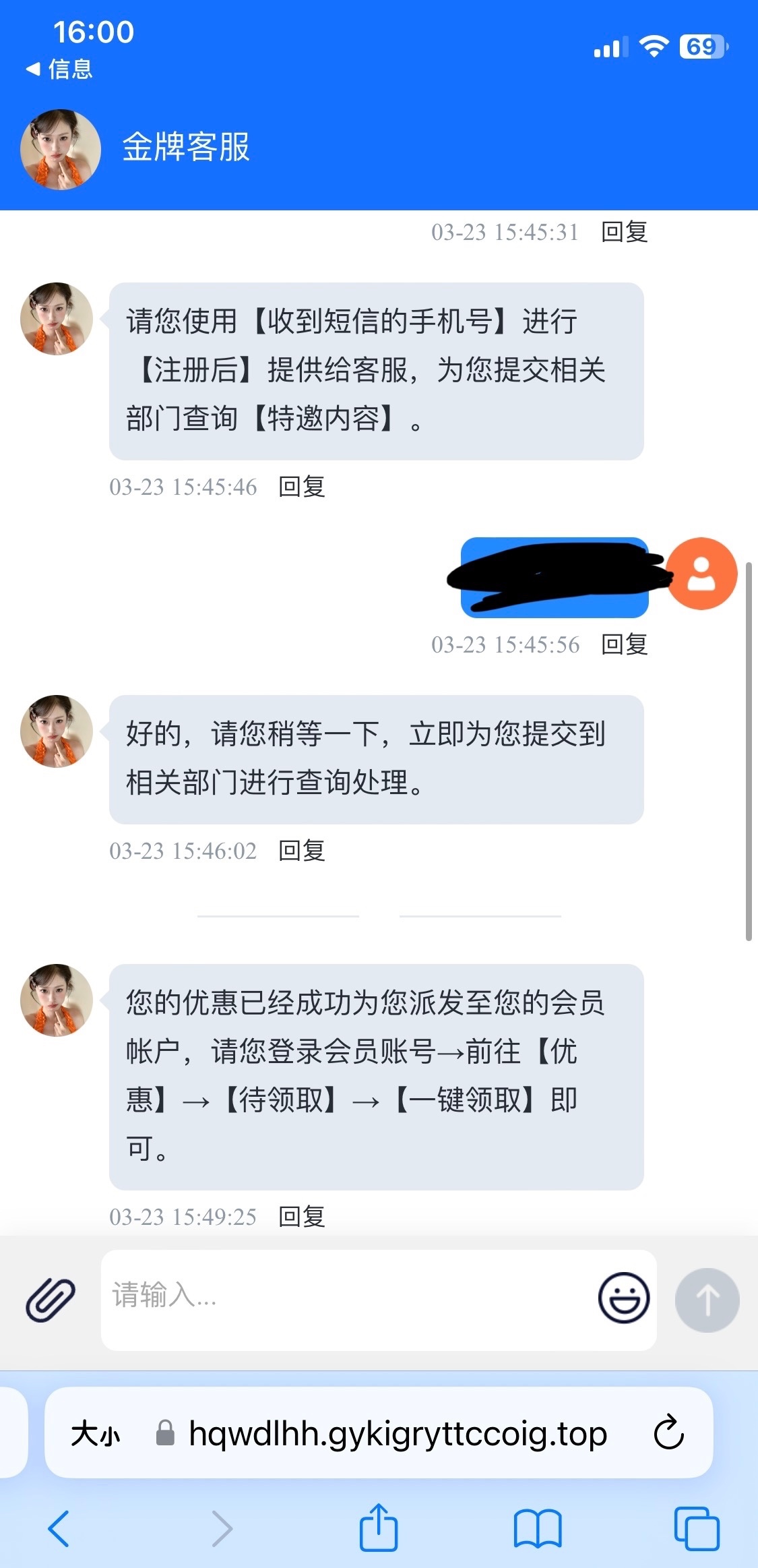Tap 回复 under the 15:49:25 message
This screenshot has width=758, height=1568.
pos(301,1217)
